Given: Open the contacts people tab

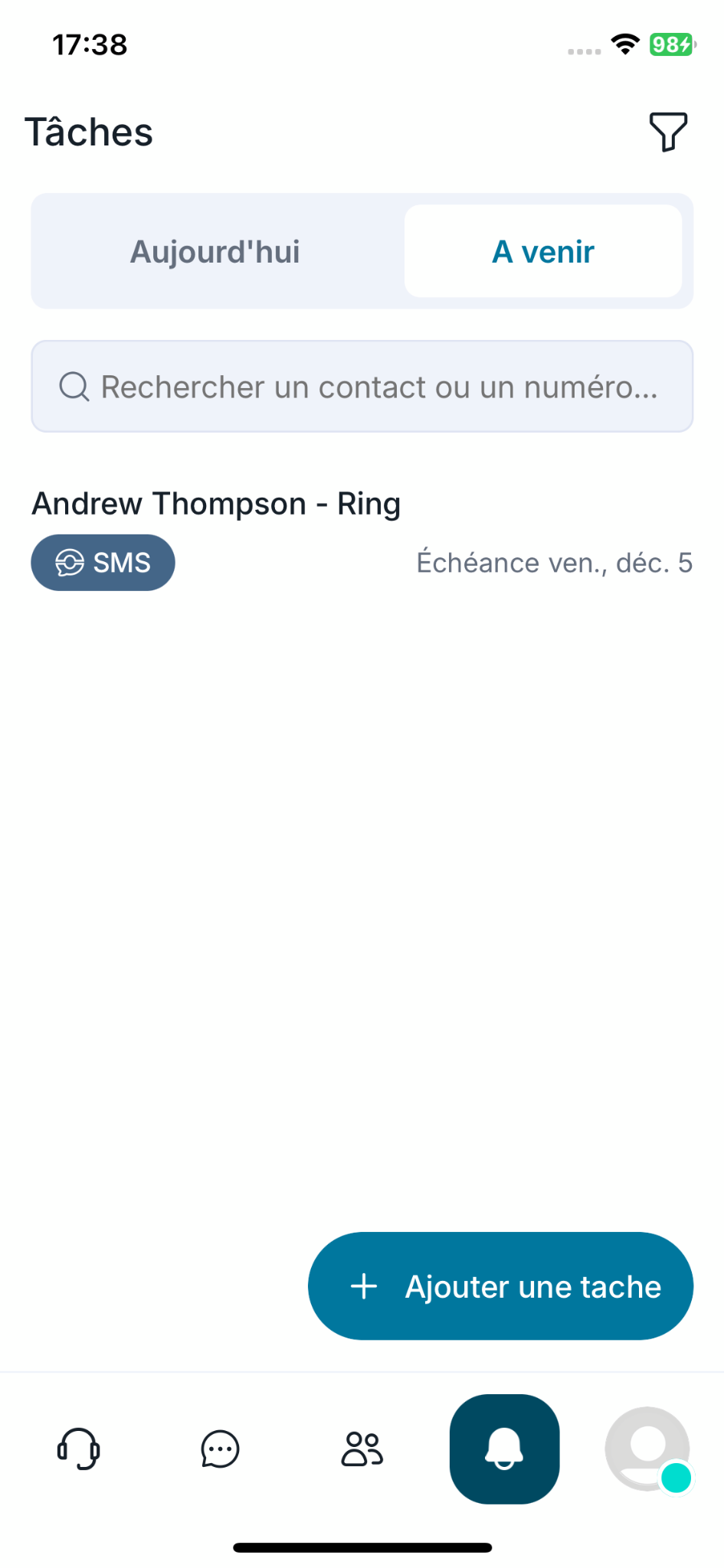Looking at the screenshot, I should tap(362, 1449).
